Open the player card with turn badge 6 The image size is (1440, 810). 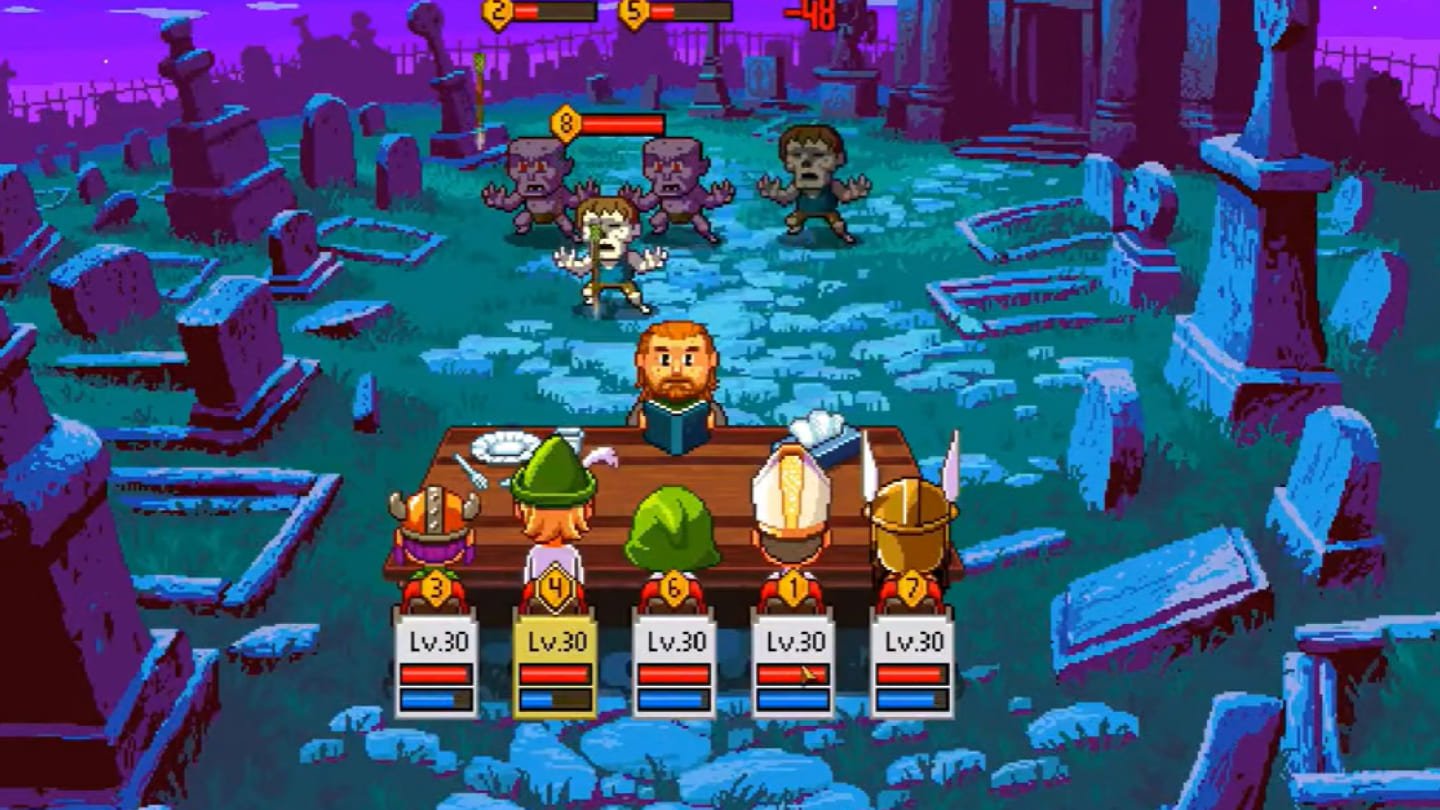673,664
